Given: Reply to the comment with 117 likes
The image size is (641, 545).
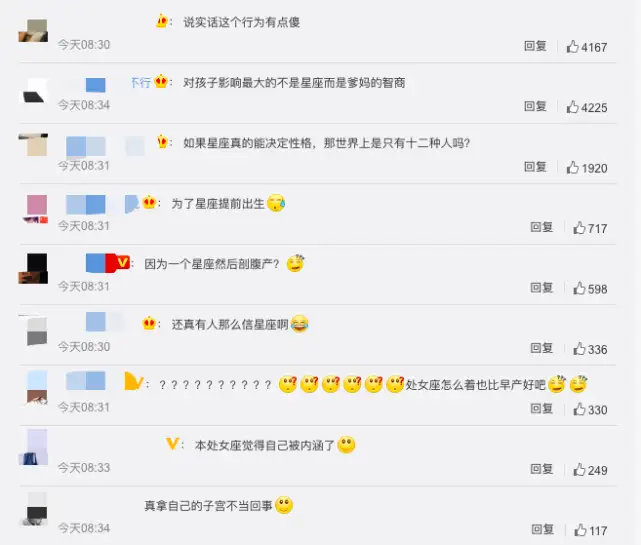Looking at the screenshot, I should [542, 529].
